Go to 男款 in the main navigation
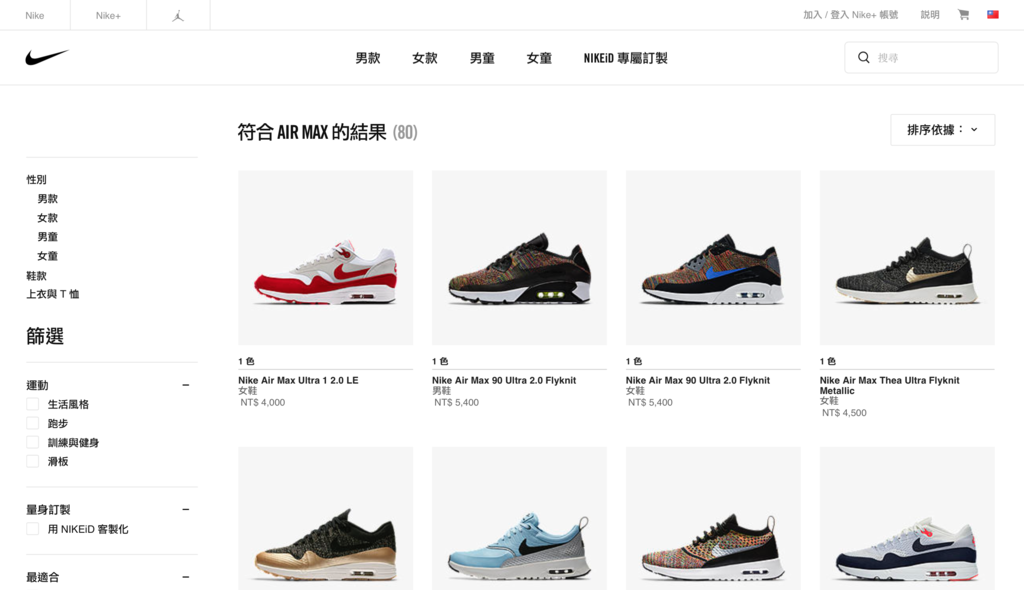The width and height of the screenshot is (1024, 590). point(368,58)
